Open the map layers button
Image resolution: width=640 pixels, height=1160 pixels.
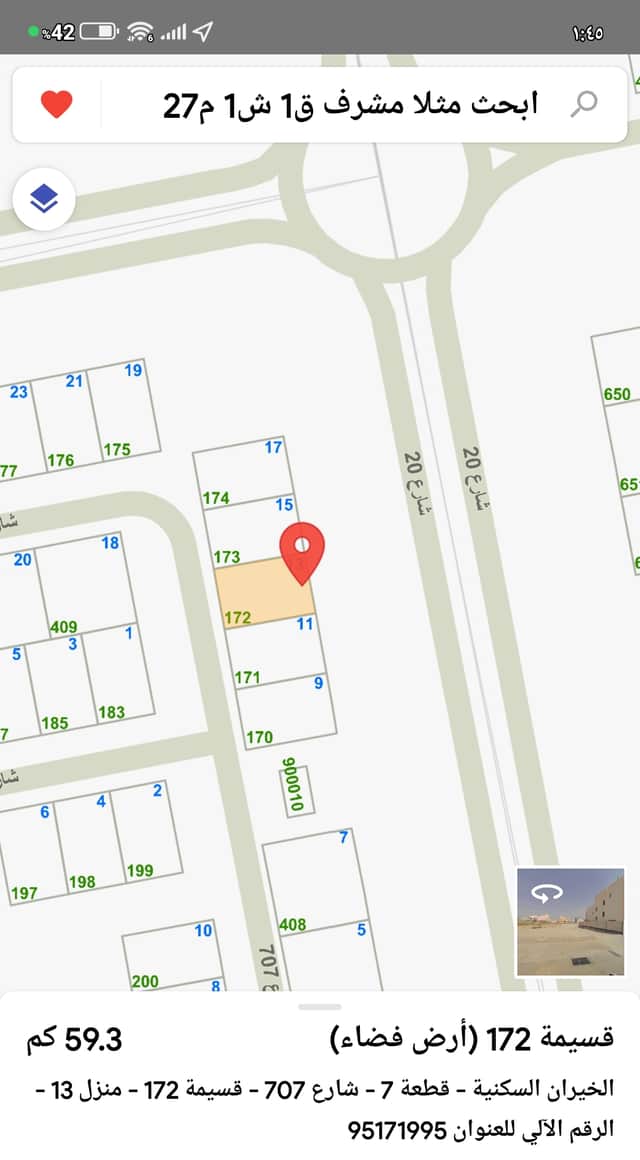[44, 200]
